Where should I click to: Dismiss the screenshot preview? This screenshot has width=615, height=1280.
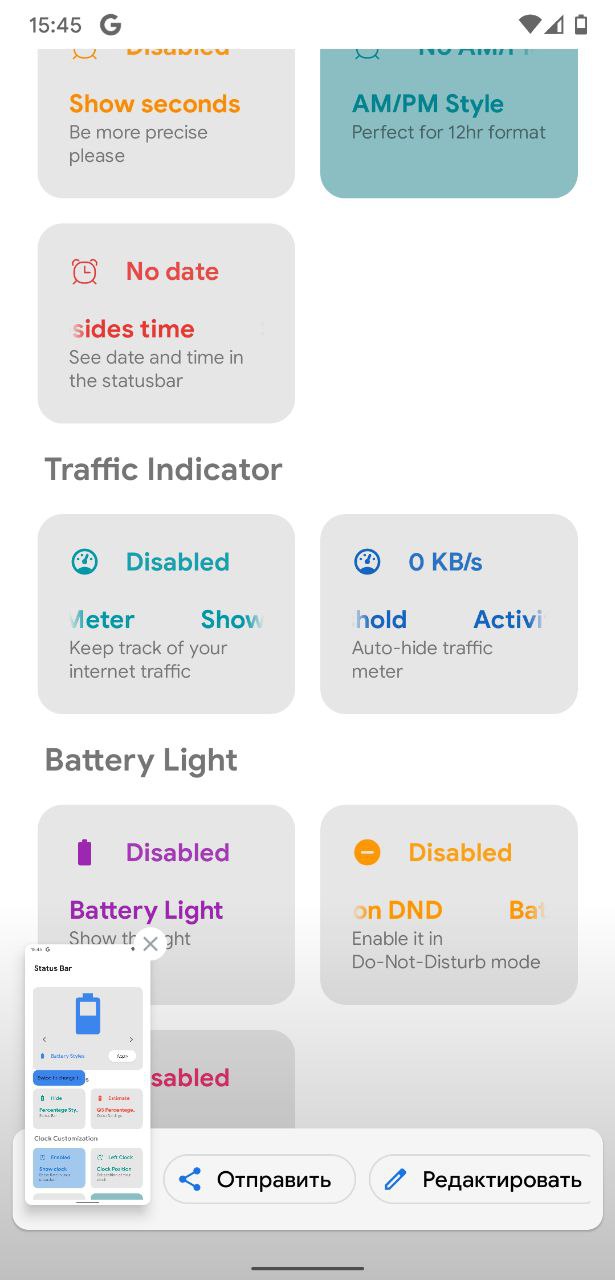coord(150,943)
